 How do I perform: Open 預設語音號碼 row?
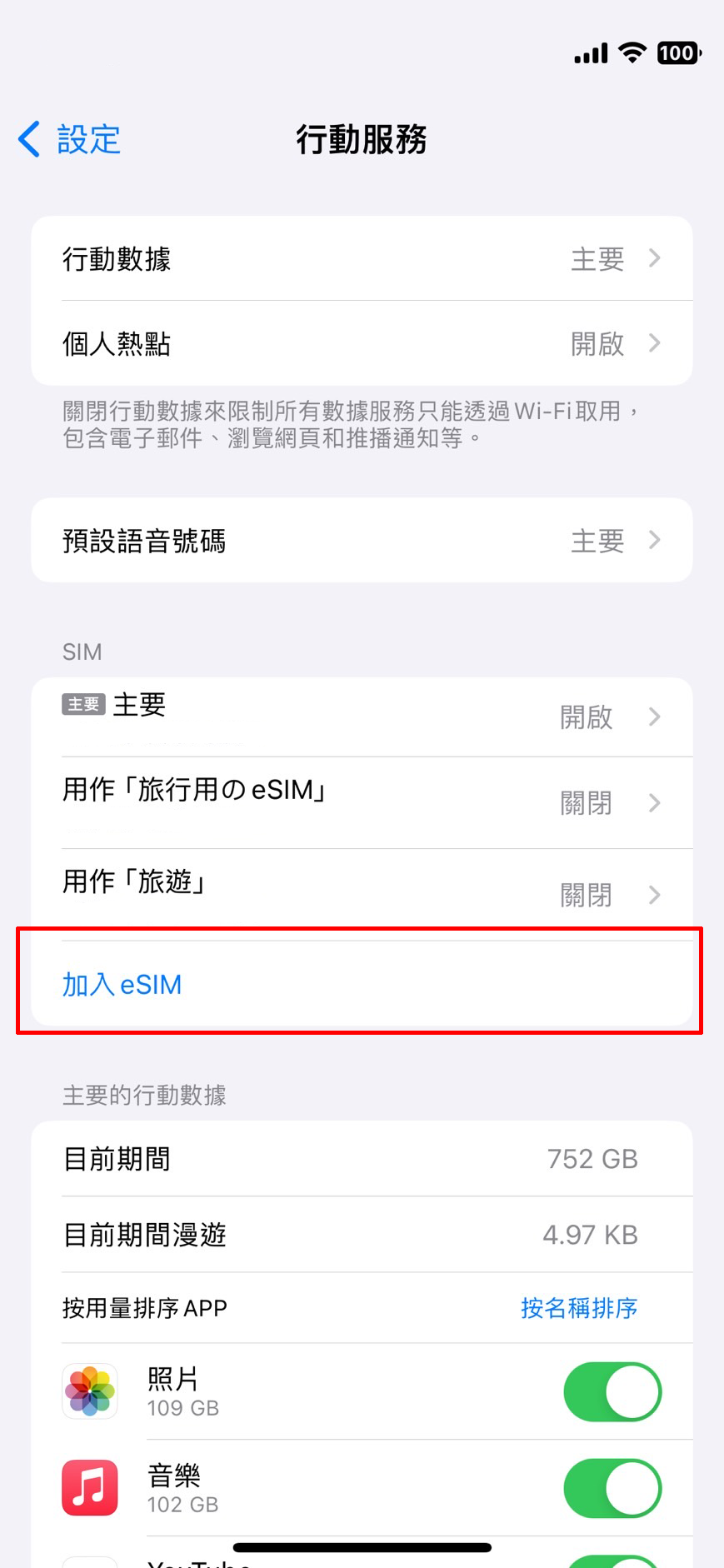(362, 541)
